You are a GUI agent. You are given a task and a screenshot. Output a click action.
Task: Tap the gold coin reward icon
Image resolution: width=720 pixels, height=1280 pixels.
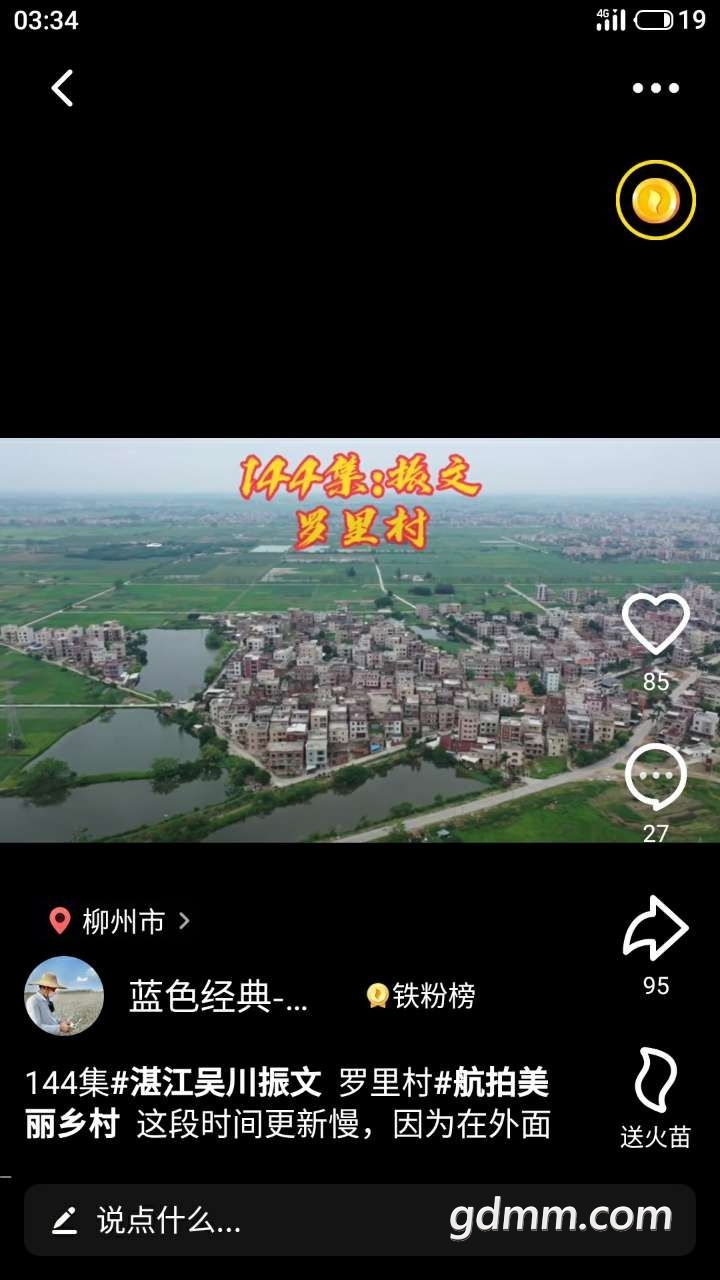click(x=655, y=200)
